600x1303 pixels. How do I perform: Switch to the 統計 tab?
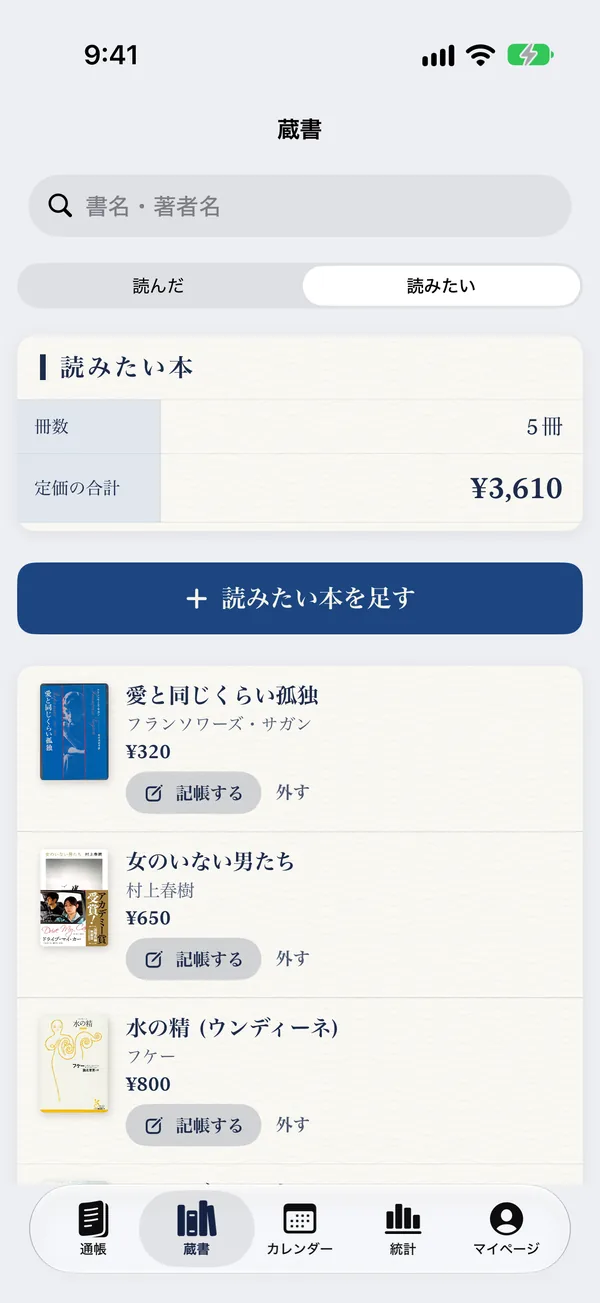click(x=403, y=1229)
